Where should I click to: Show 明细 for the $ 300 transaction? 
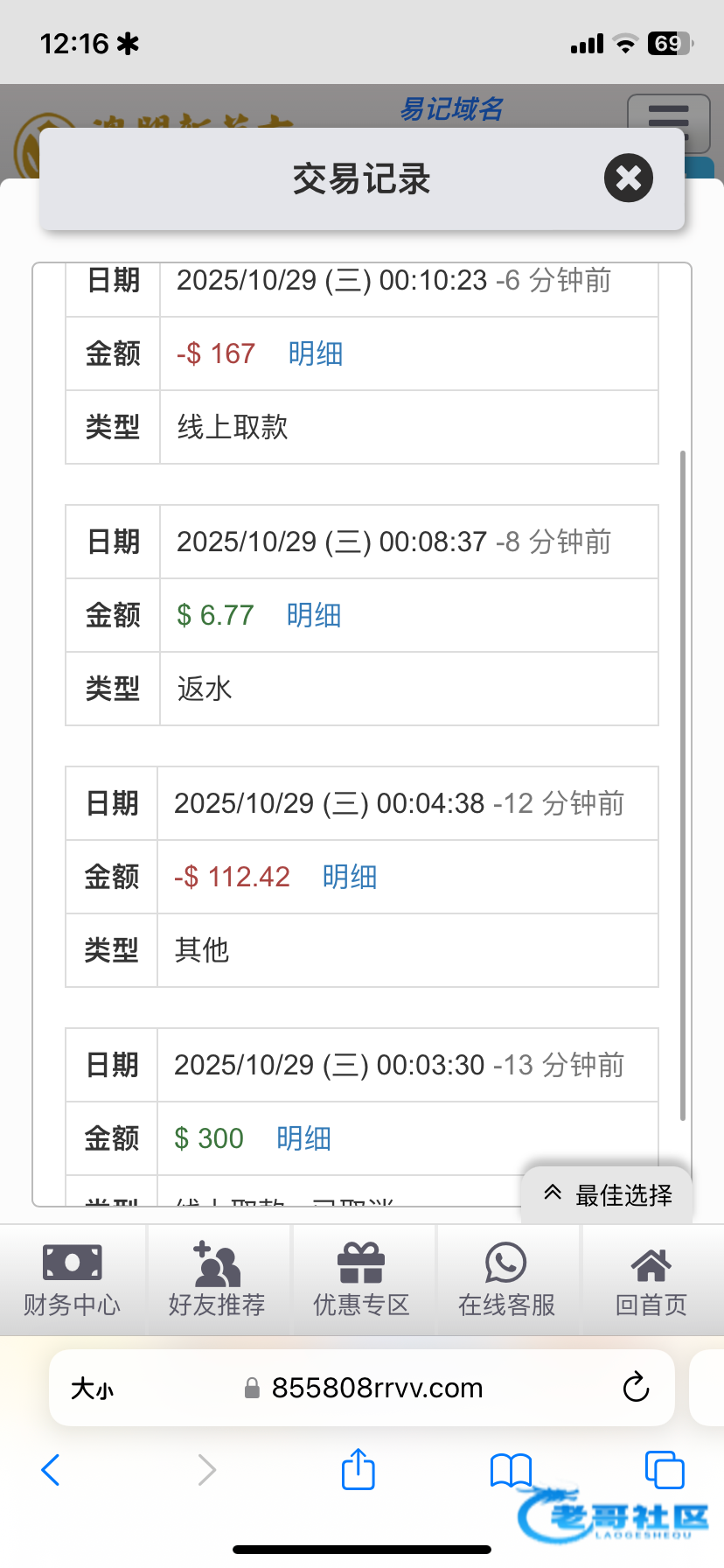[303, 1138]
